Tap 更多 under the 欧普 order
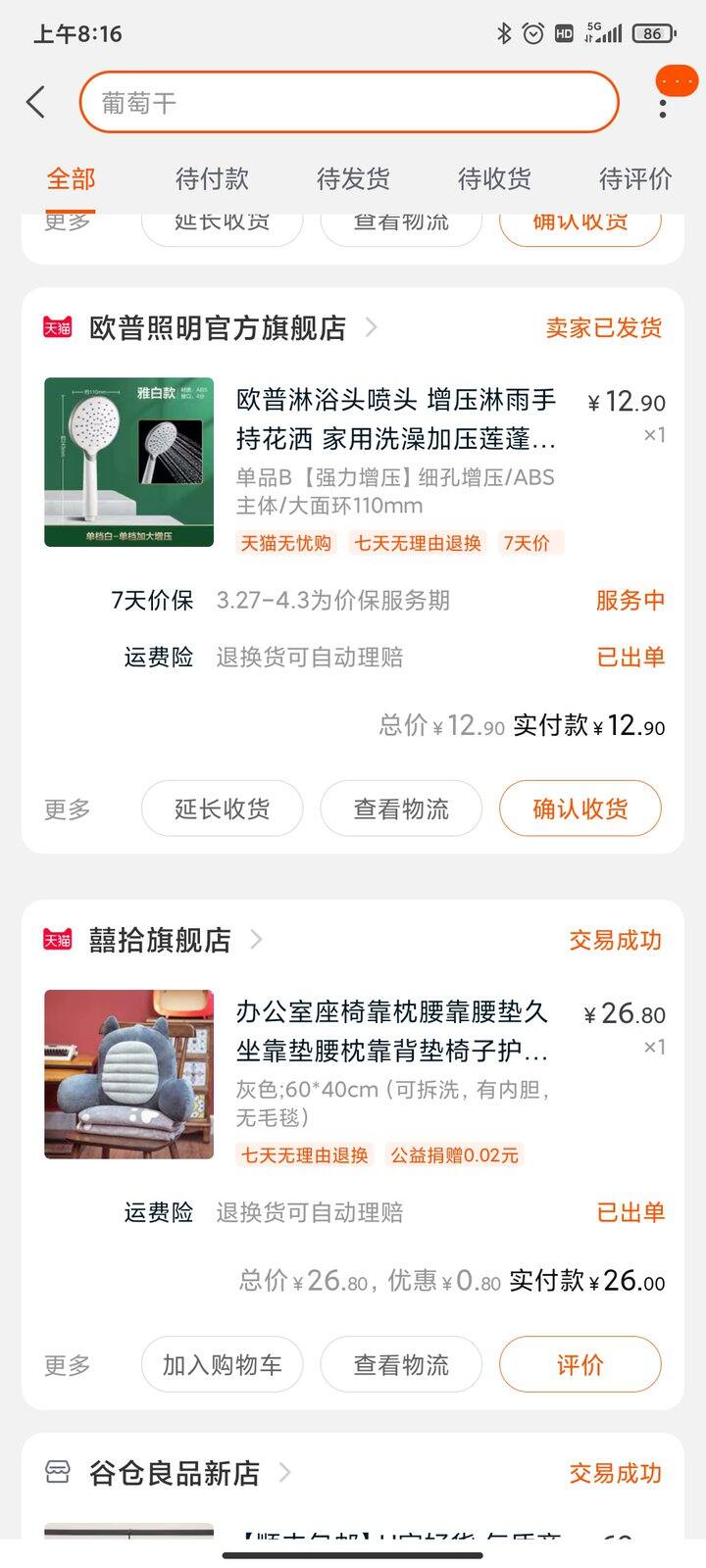 68,809
